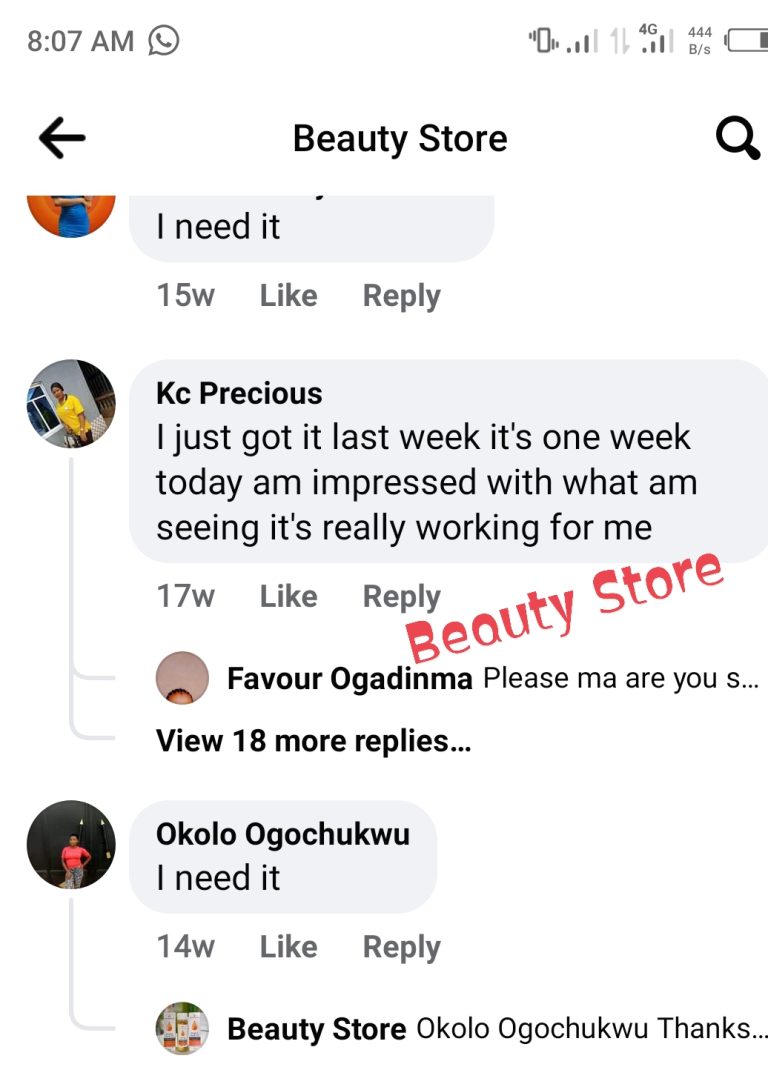
Task: Reply to Kc Precious's comment
Action: coord(401,597)
